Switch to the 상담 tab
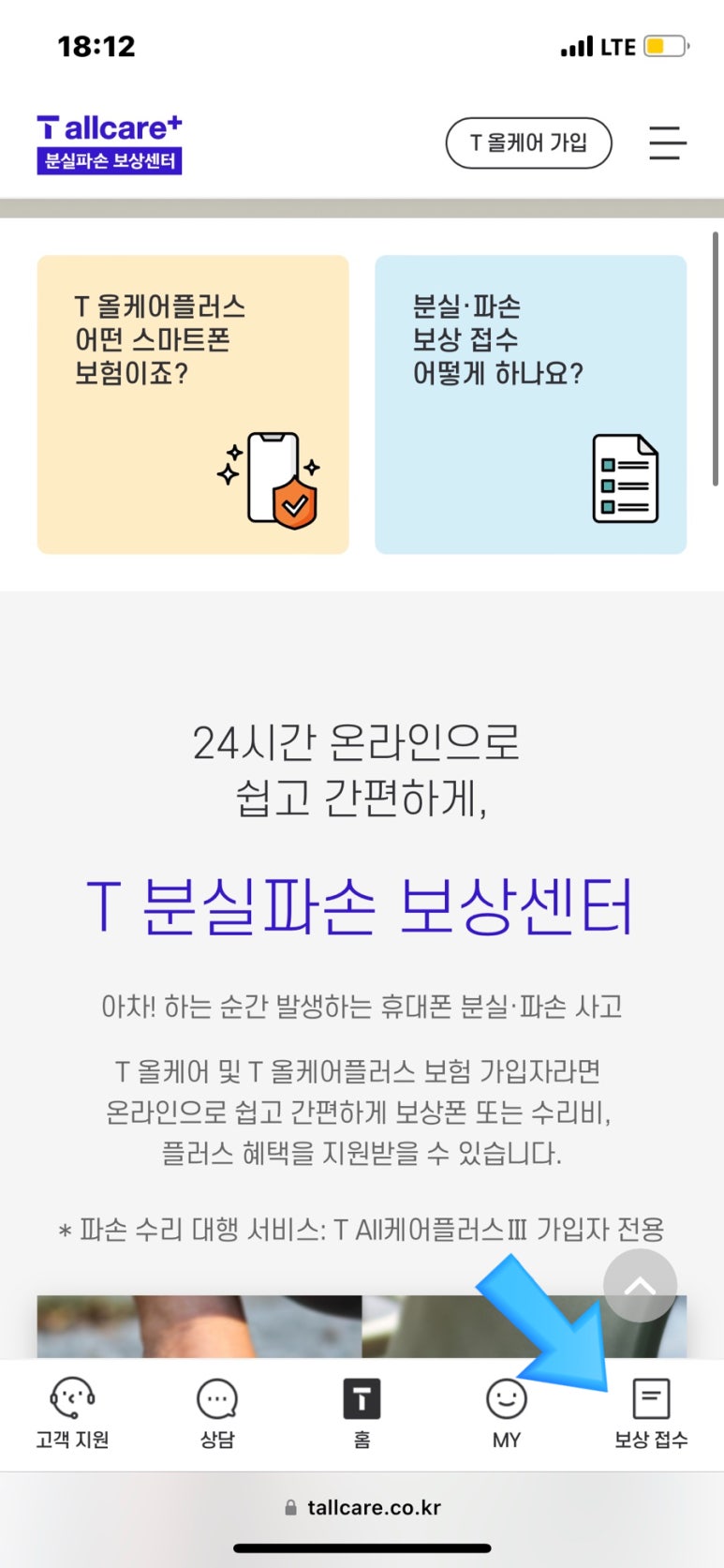Image resolution: width=724 pixels, height=1568 pixels. 217,1414
